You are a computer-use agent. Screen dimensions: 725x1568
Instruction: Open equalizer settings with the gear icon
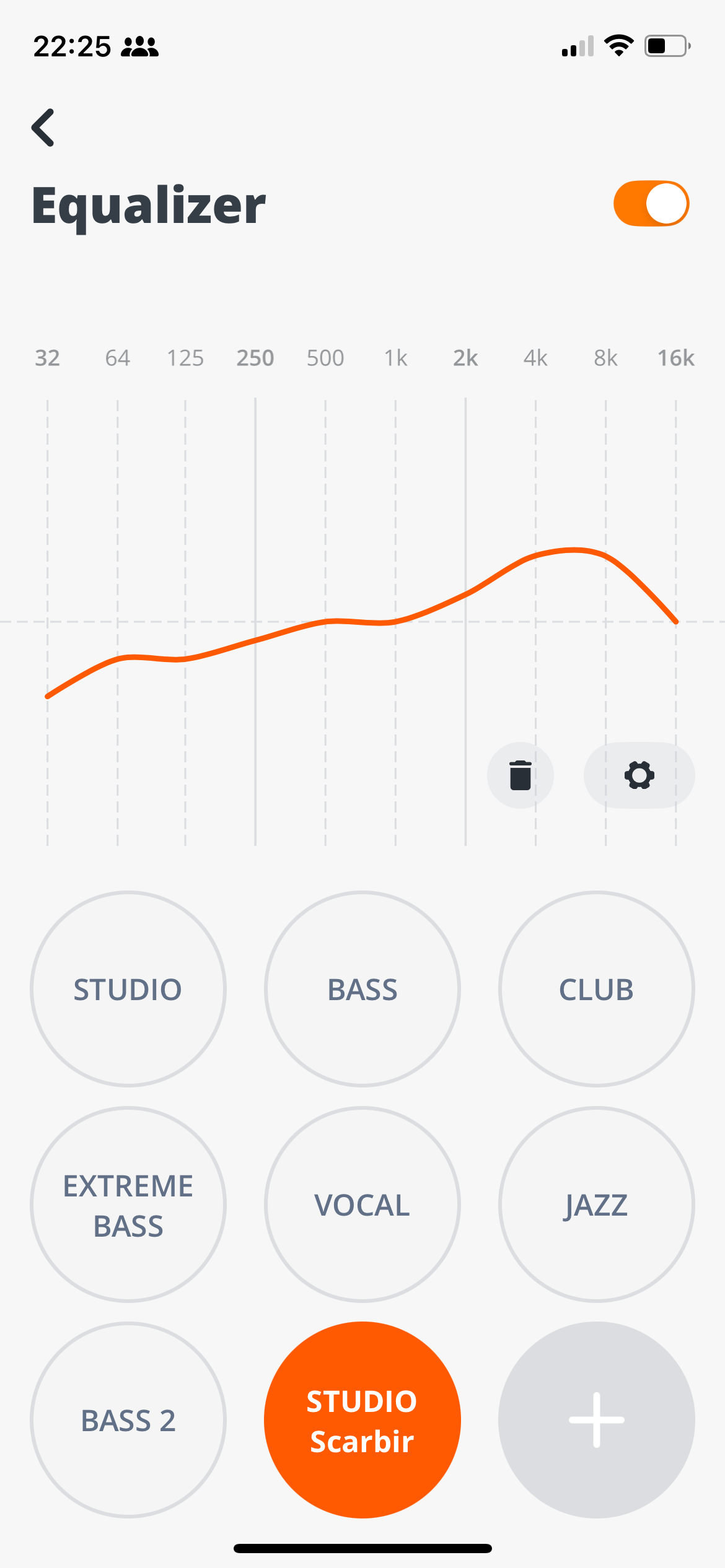(639, 775)
